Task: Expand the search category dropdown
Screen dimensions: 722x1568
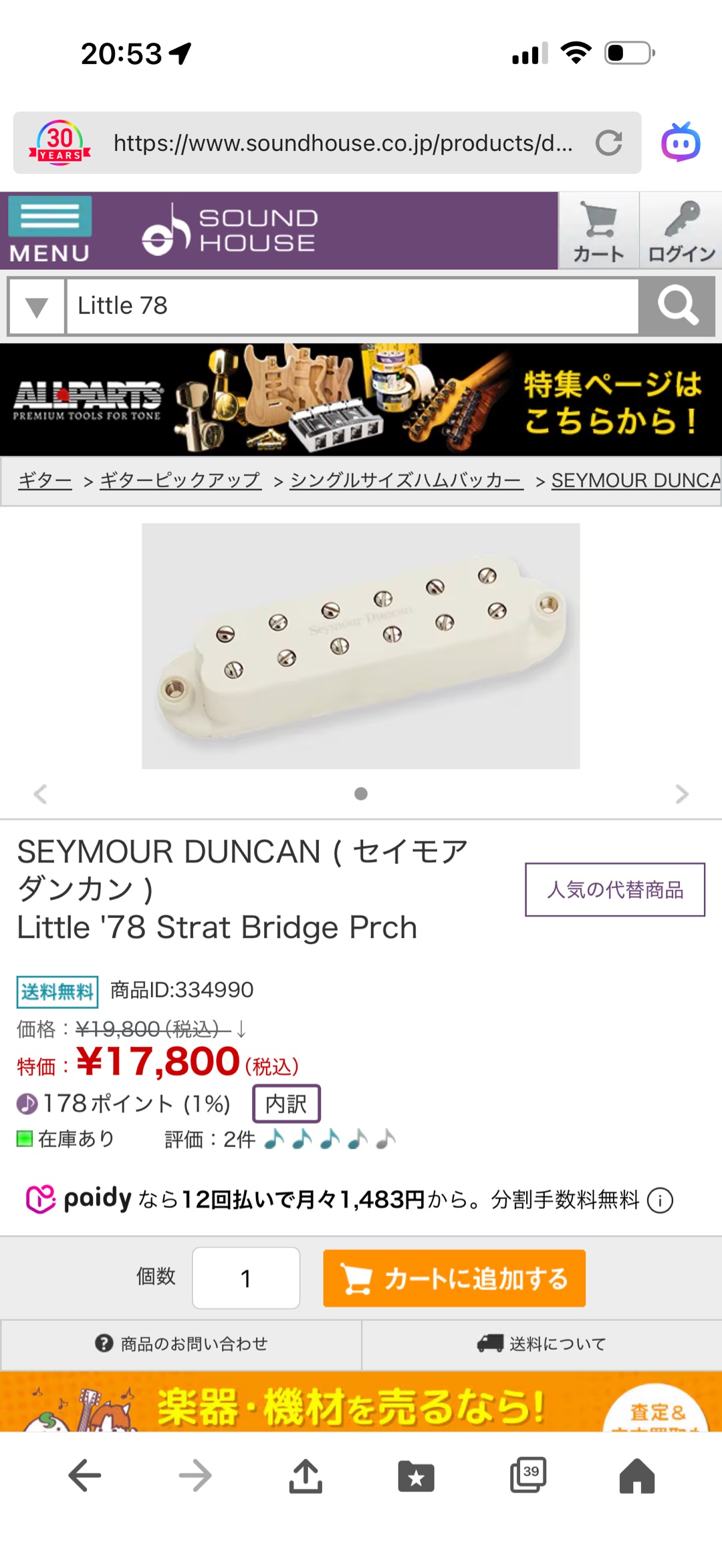Action: [x=37, y=307]
